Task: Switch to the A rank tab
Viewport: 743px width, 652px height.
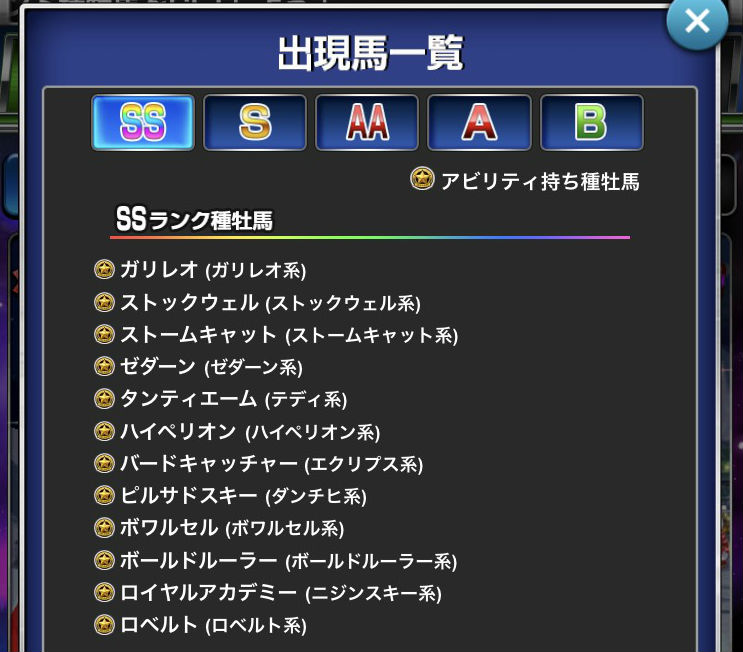Action: [479, 123]
